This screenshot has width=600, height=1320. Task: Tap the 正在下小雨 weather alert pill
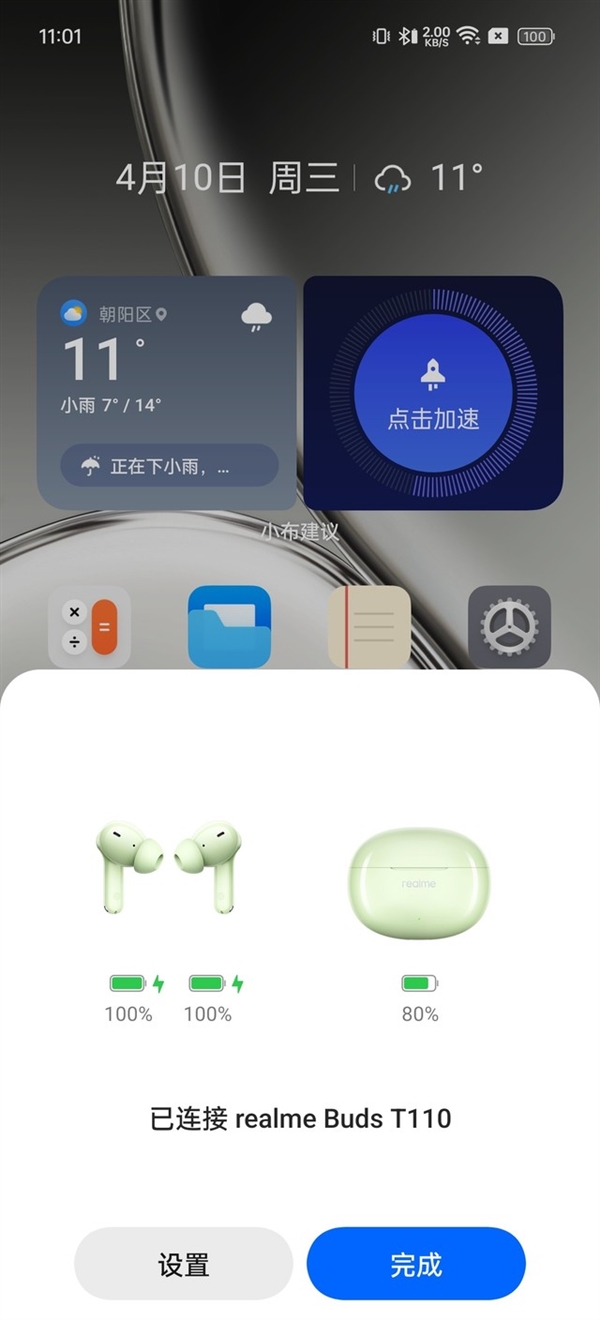click(x=169, y=466)
